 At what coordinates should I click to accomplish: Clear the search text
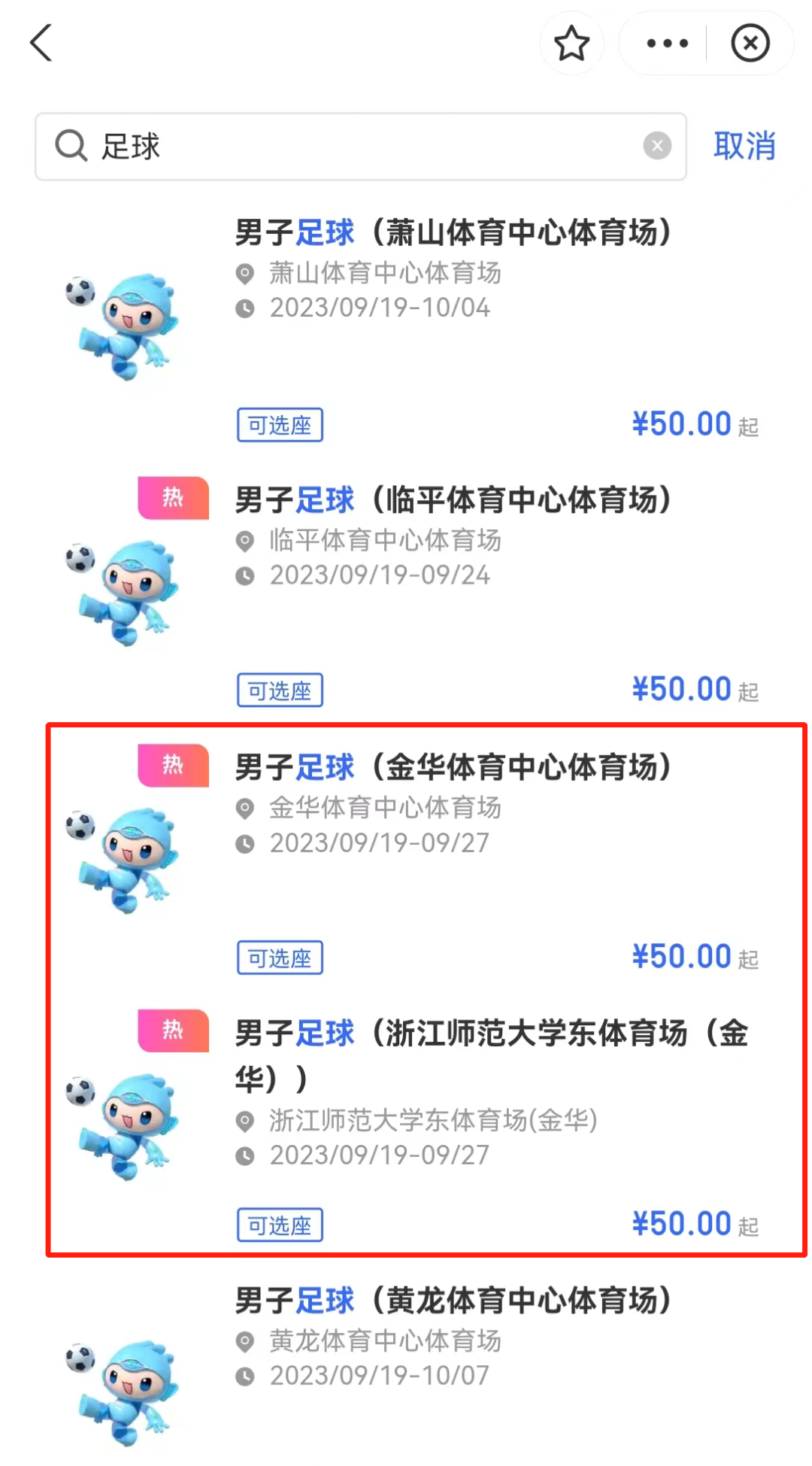point(657,146)
